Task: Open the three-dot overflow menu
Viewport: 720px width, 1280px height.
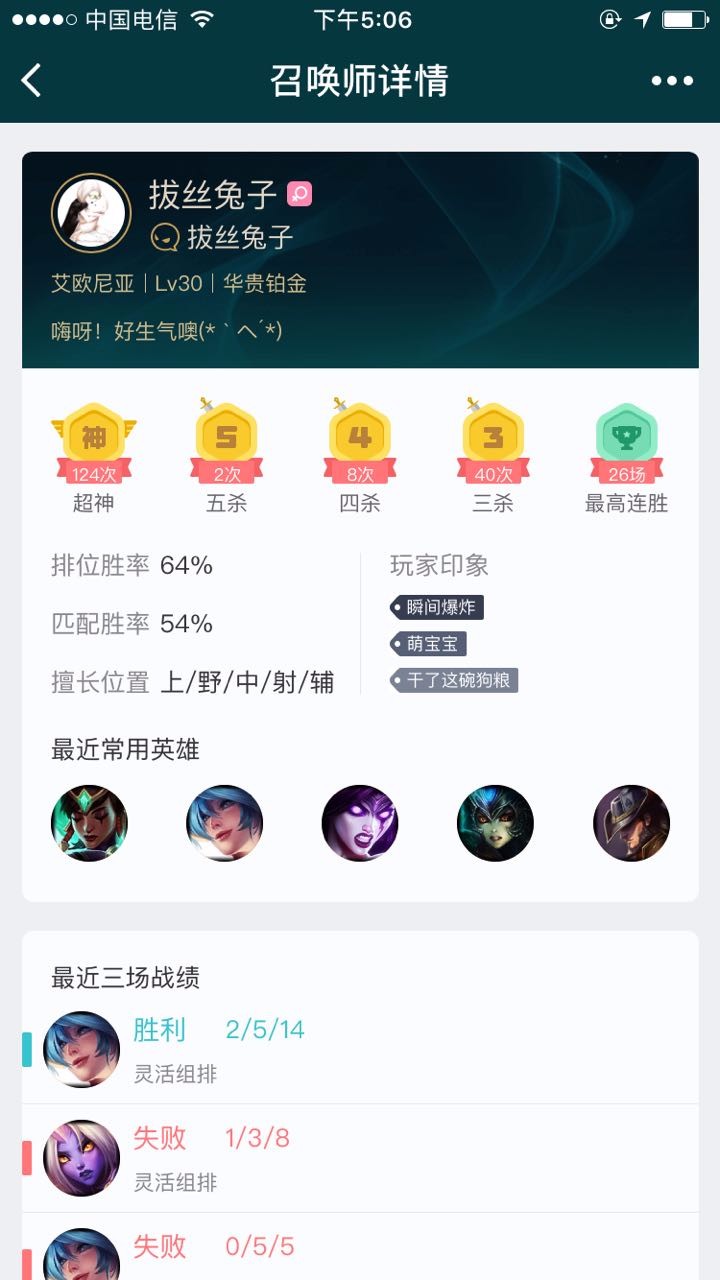Action: (672, 81)
